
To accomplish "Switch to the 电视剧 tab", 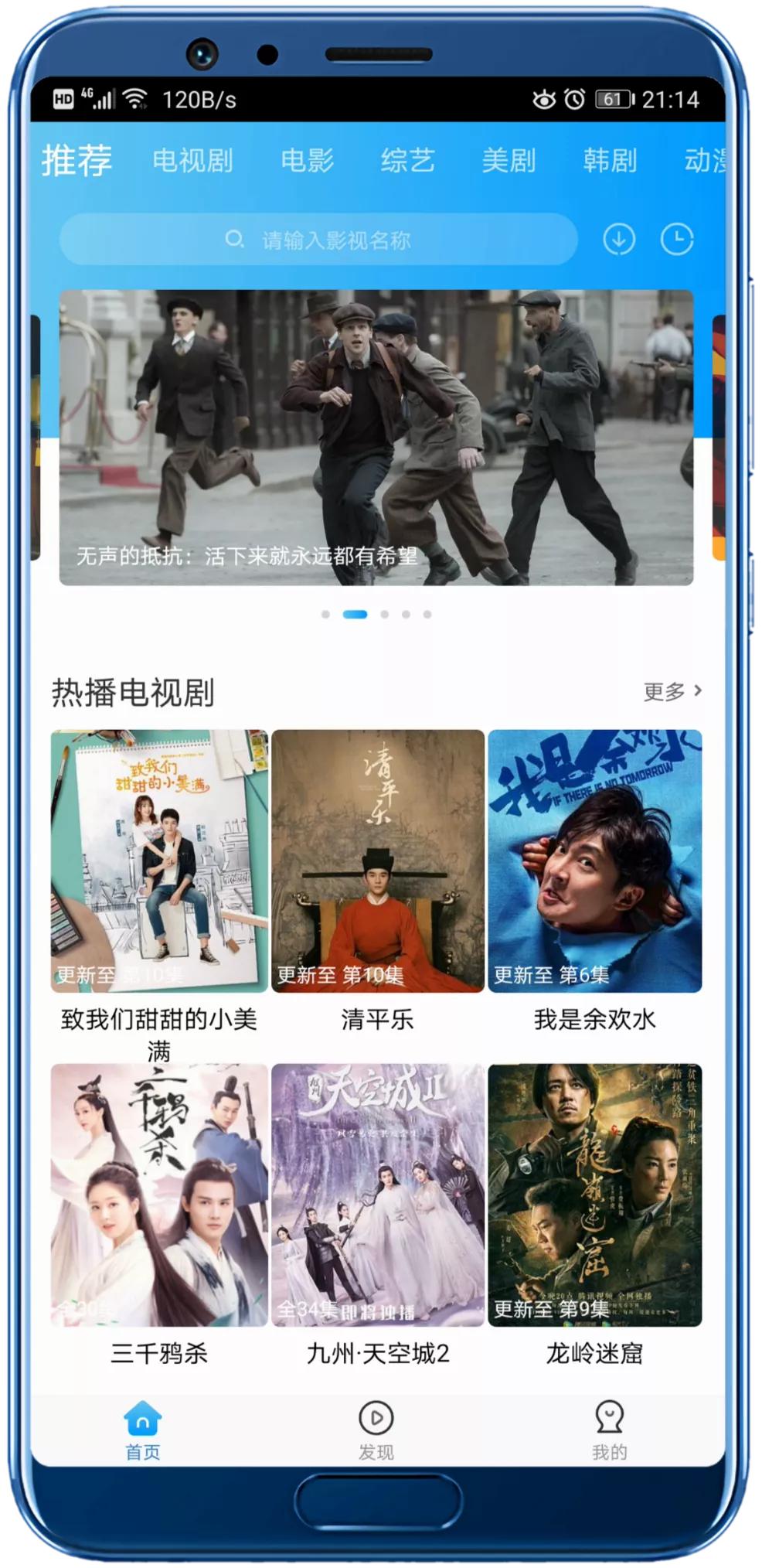I will click(x=194, y=161).
